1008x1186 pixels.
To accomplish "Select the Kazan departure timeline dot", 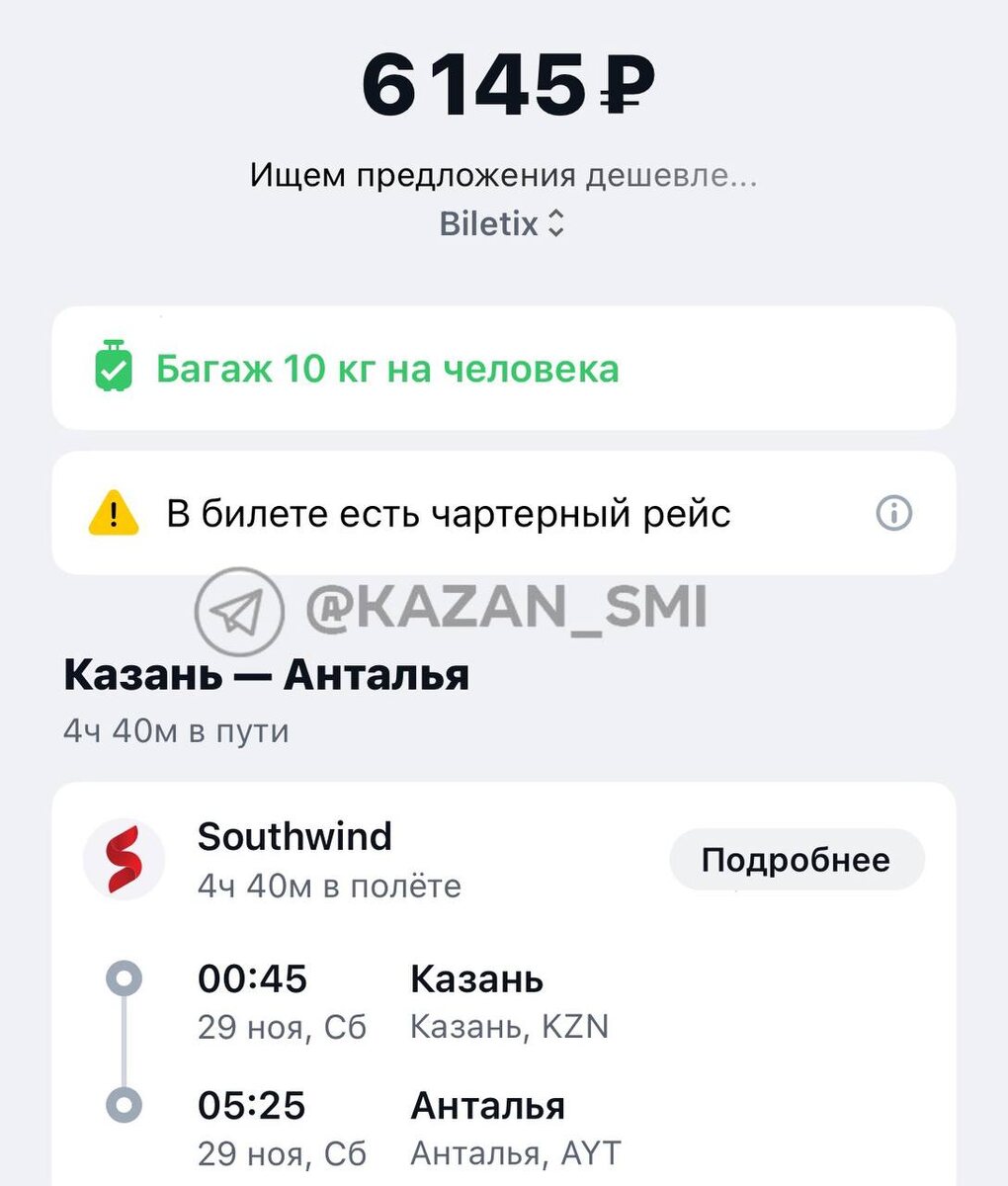I will click(x=123, y=977).
